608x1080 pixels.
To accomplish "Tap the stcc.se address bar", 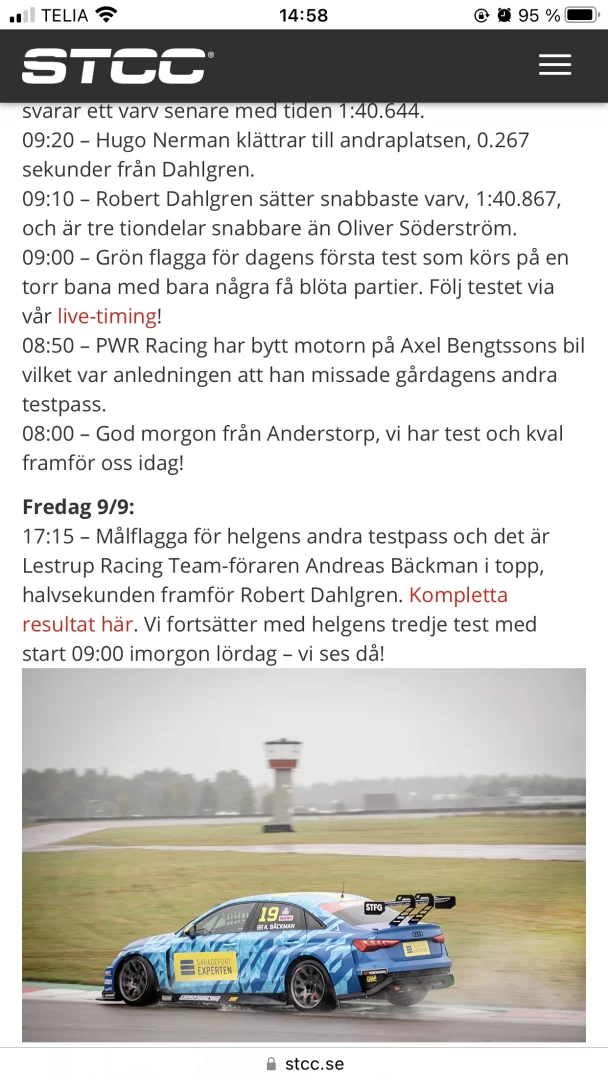I will click(305, 1064).
